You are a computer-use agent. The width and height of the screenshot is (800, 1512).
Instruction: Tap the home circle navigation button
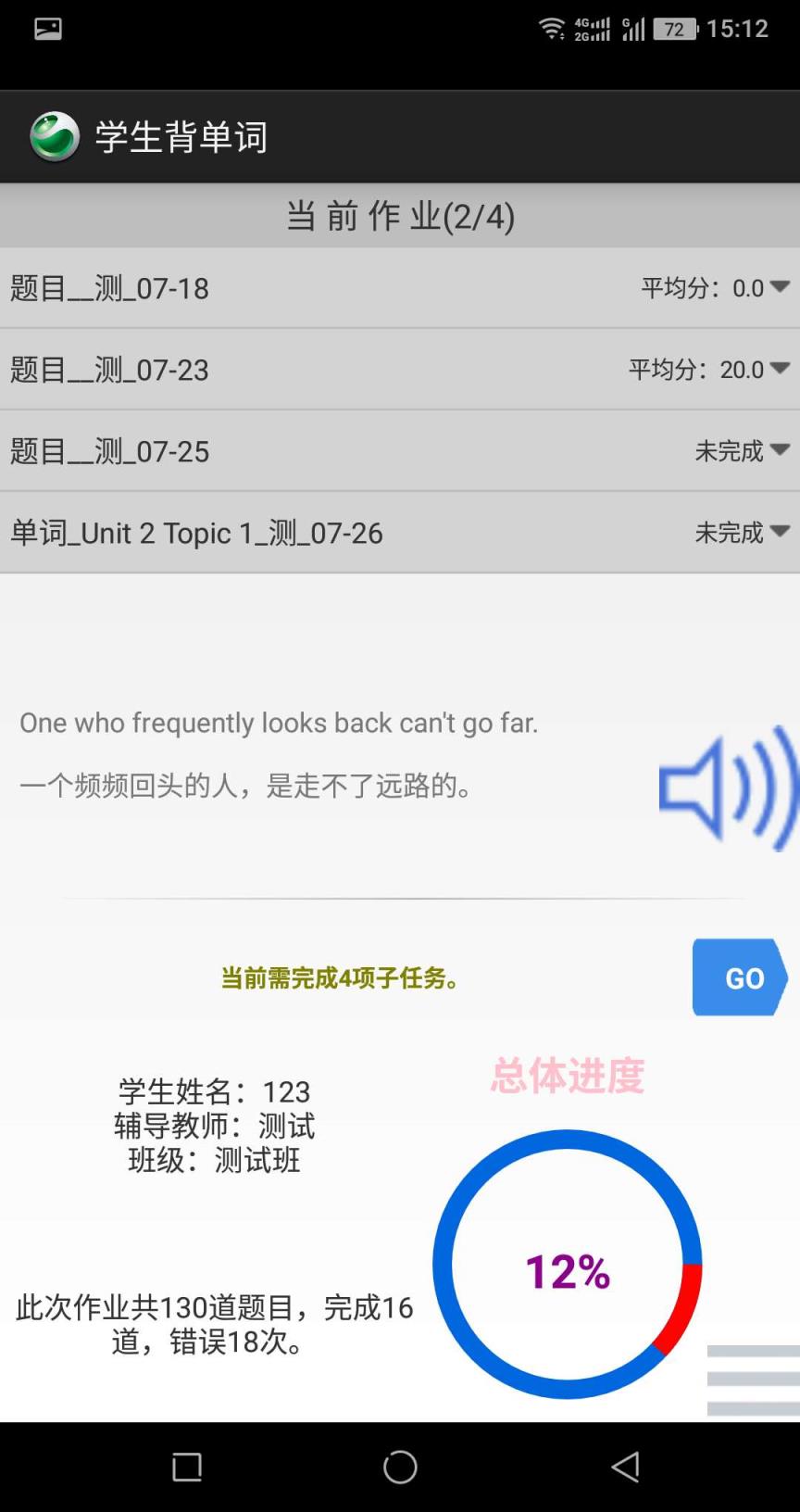click(x=399, y=1468)
